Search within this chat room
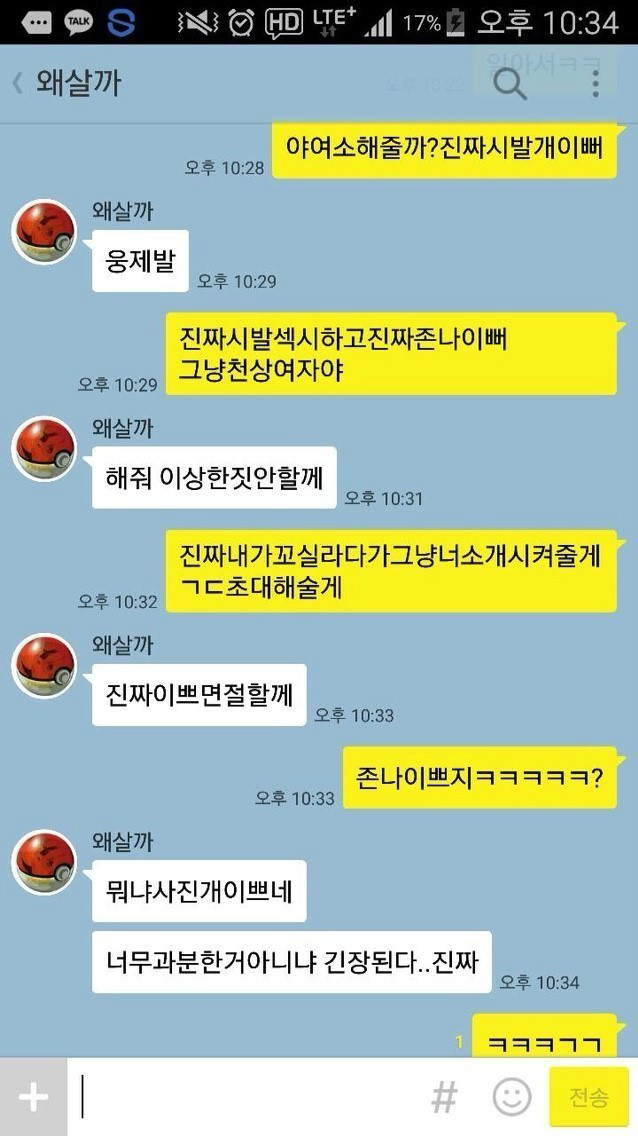Screen dimensions: 638x1136 click(509, 84)
